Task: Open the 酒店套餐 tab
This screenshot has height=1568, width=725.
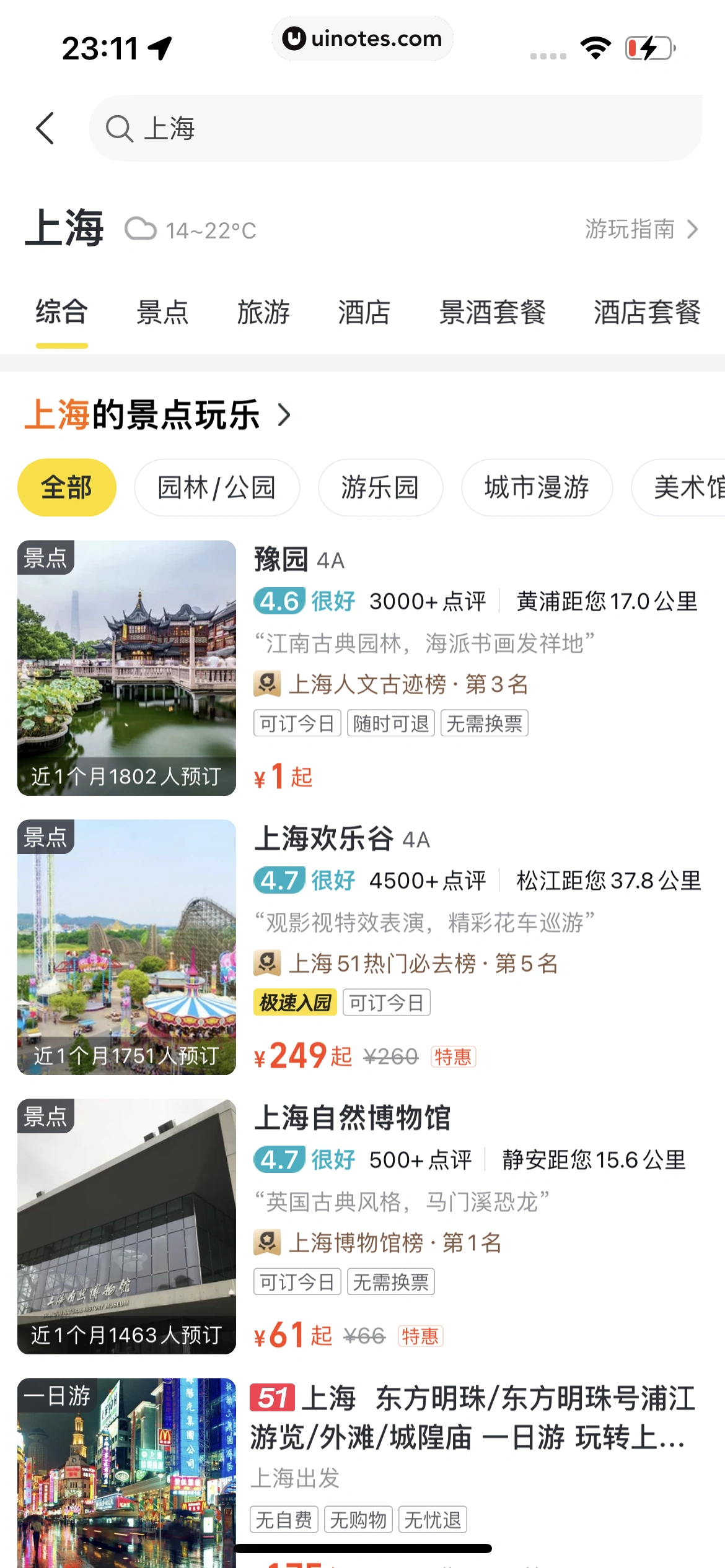Action: coord(646,312)
